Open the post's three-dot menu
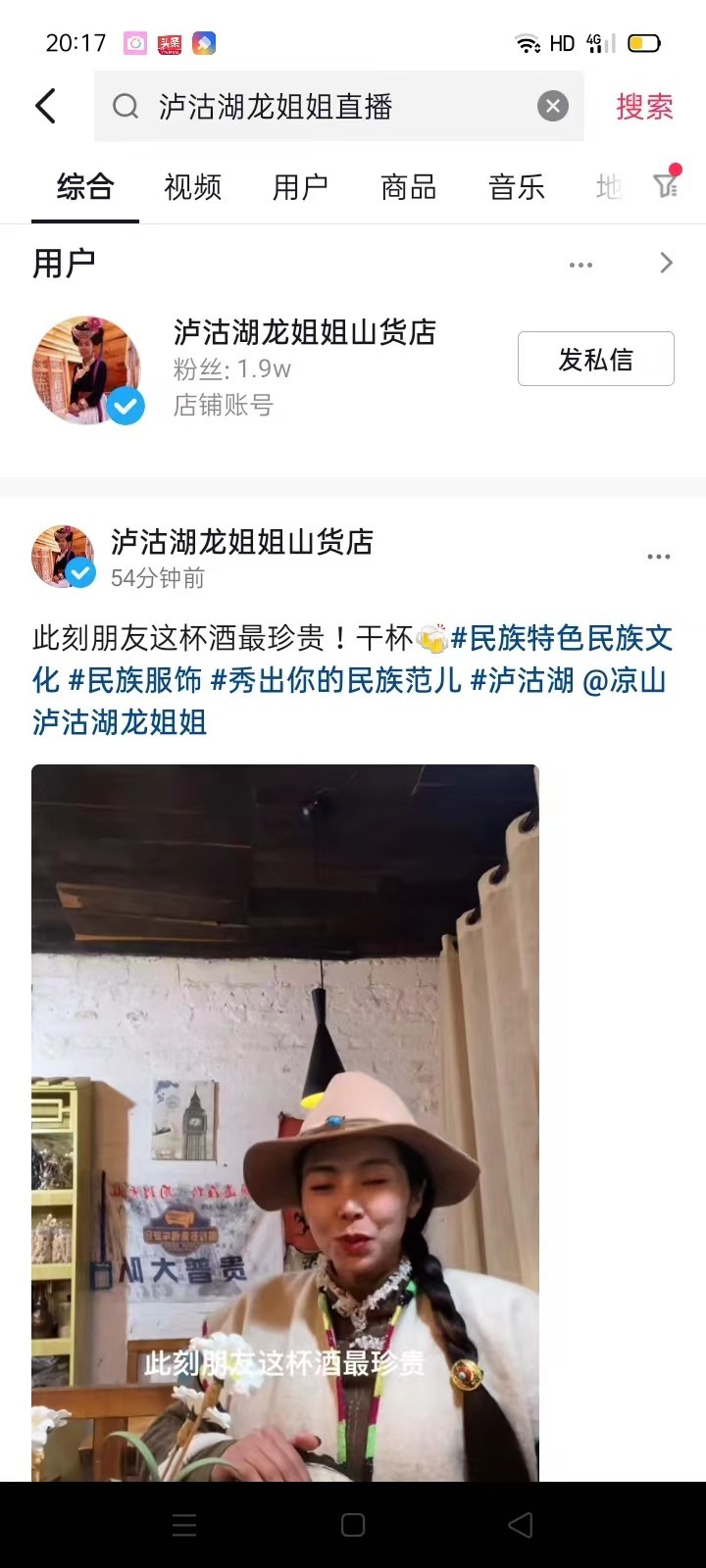Viewport: 706px width, 1568px height. pos(659,557)
